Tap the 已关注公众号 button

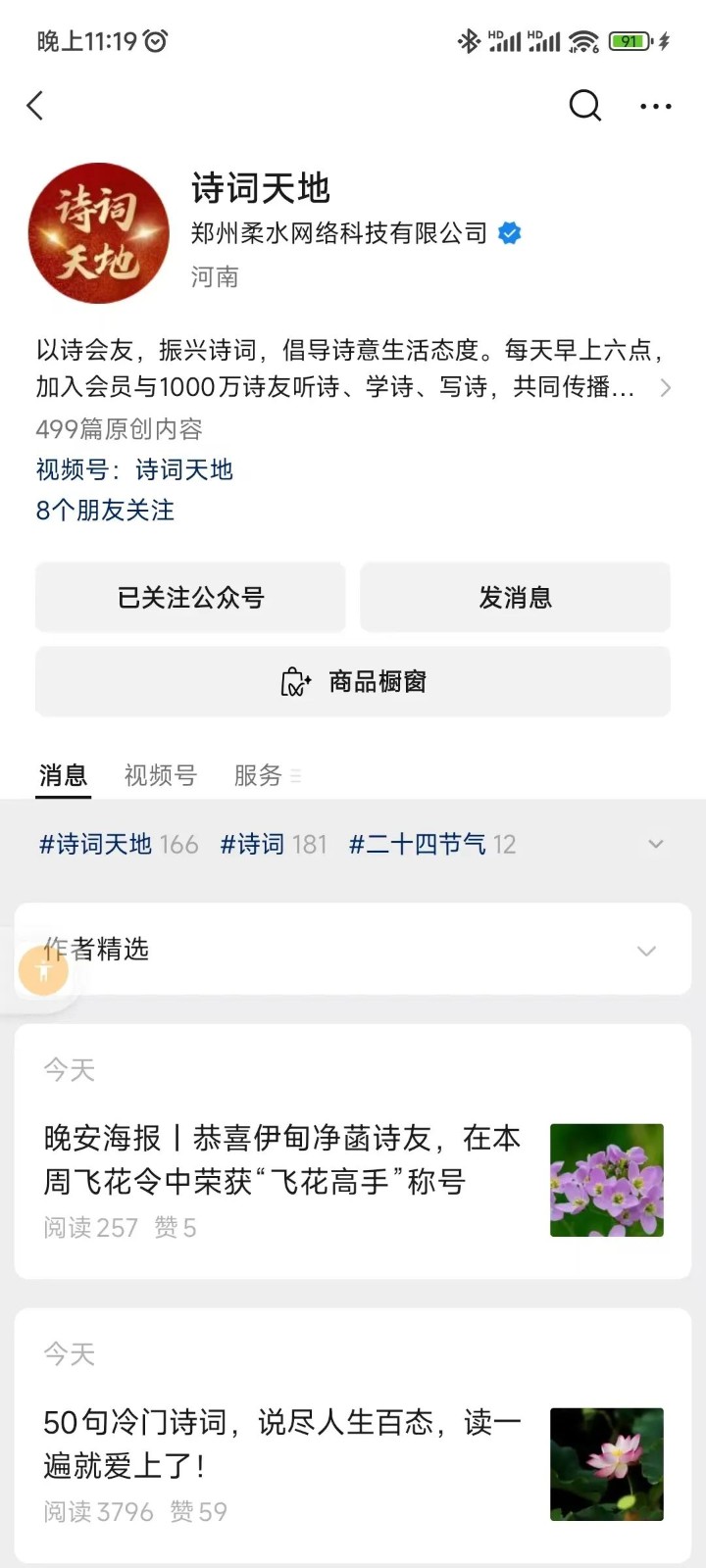coord(190,598)
